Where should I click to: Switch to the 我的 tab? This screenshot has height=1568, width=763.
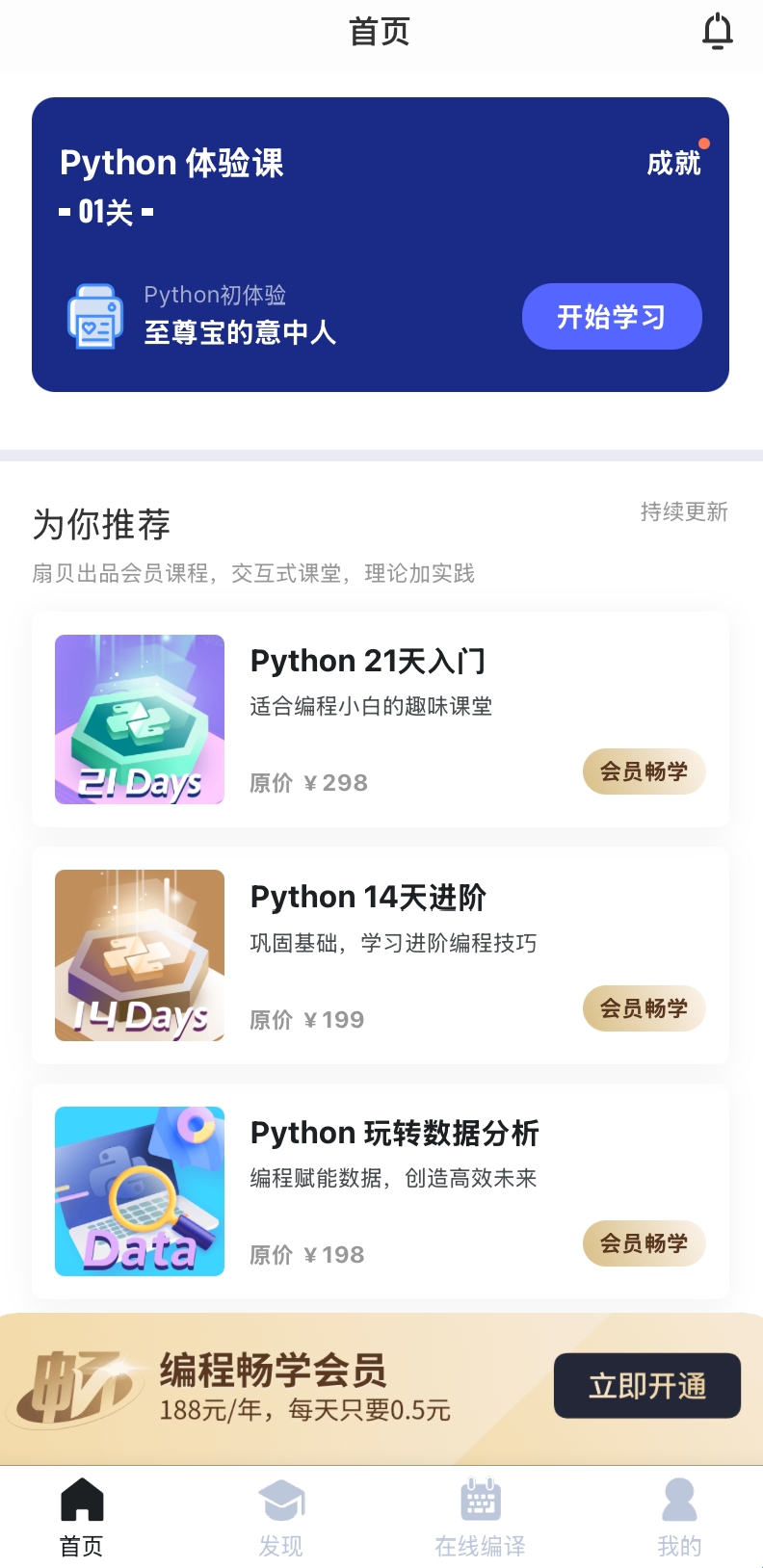click(679, 1518)
